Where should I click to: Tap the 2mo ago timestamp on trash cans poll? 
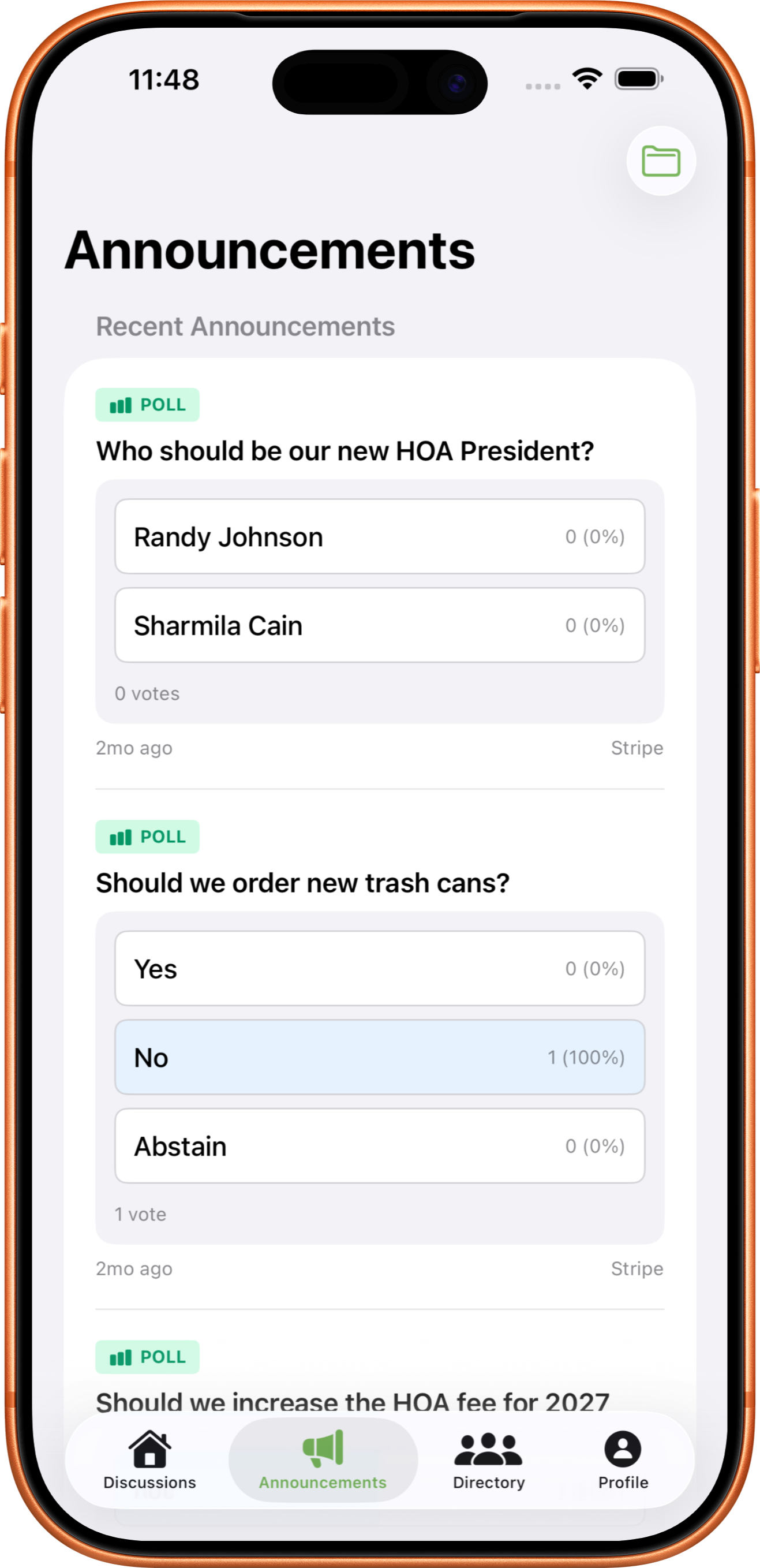coord(133,1268)
